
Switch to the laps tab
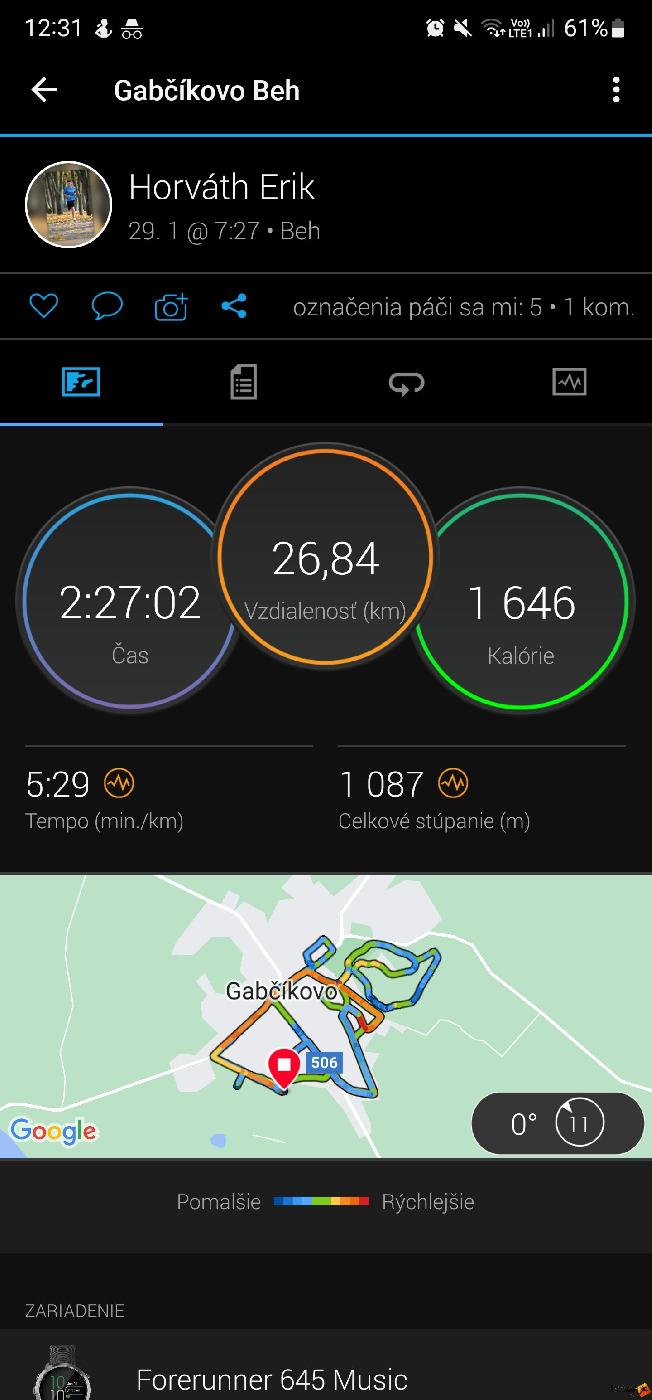click(x=406, y=382)
